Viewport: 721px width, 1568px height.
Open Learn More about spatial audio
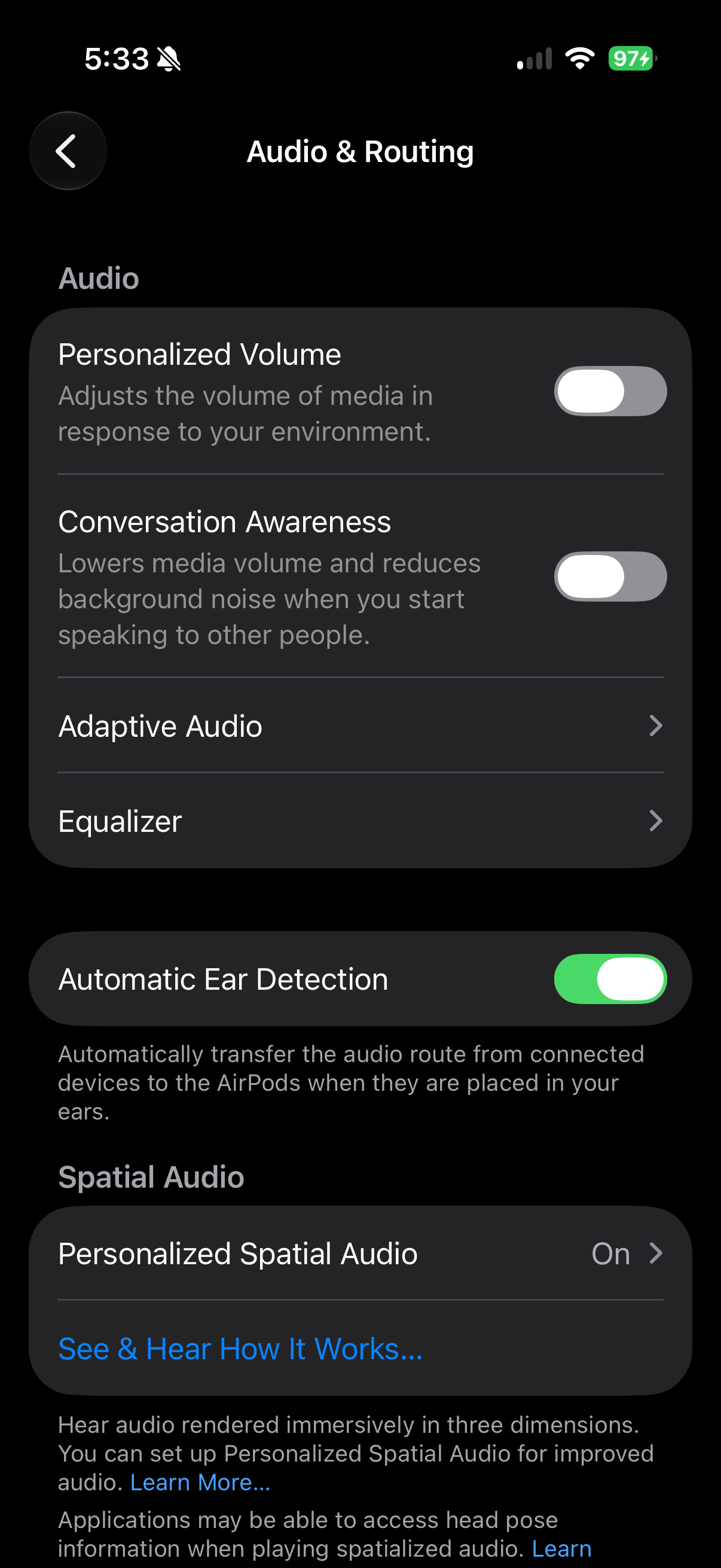[200, 1482]
